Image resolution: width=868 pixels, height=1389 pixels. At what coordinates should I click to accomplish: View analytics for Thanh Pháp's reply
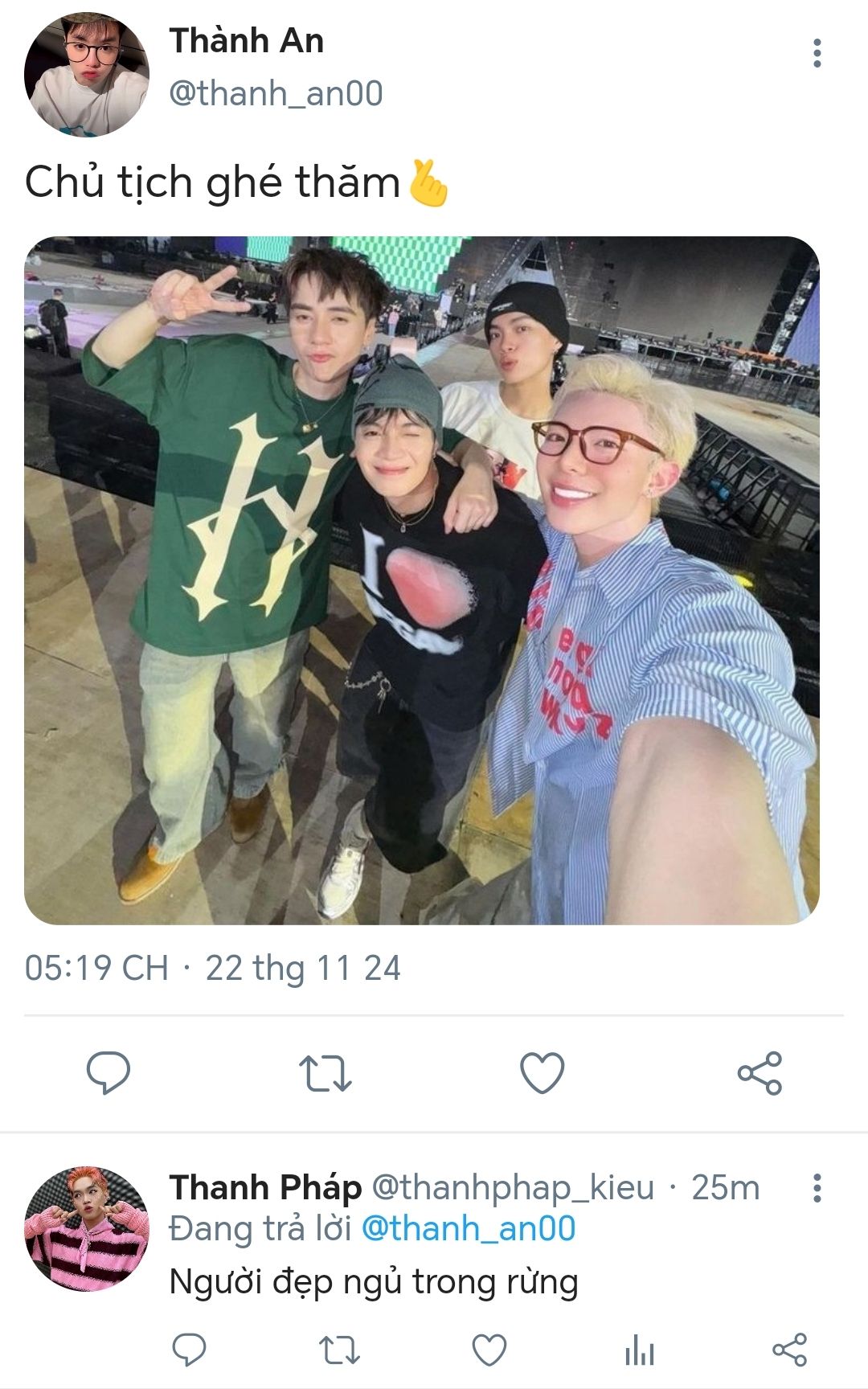coord(640,1350)
